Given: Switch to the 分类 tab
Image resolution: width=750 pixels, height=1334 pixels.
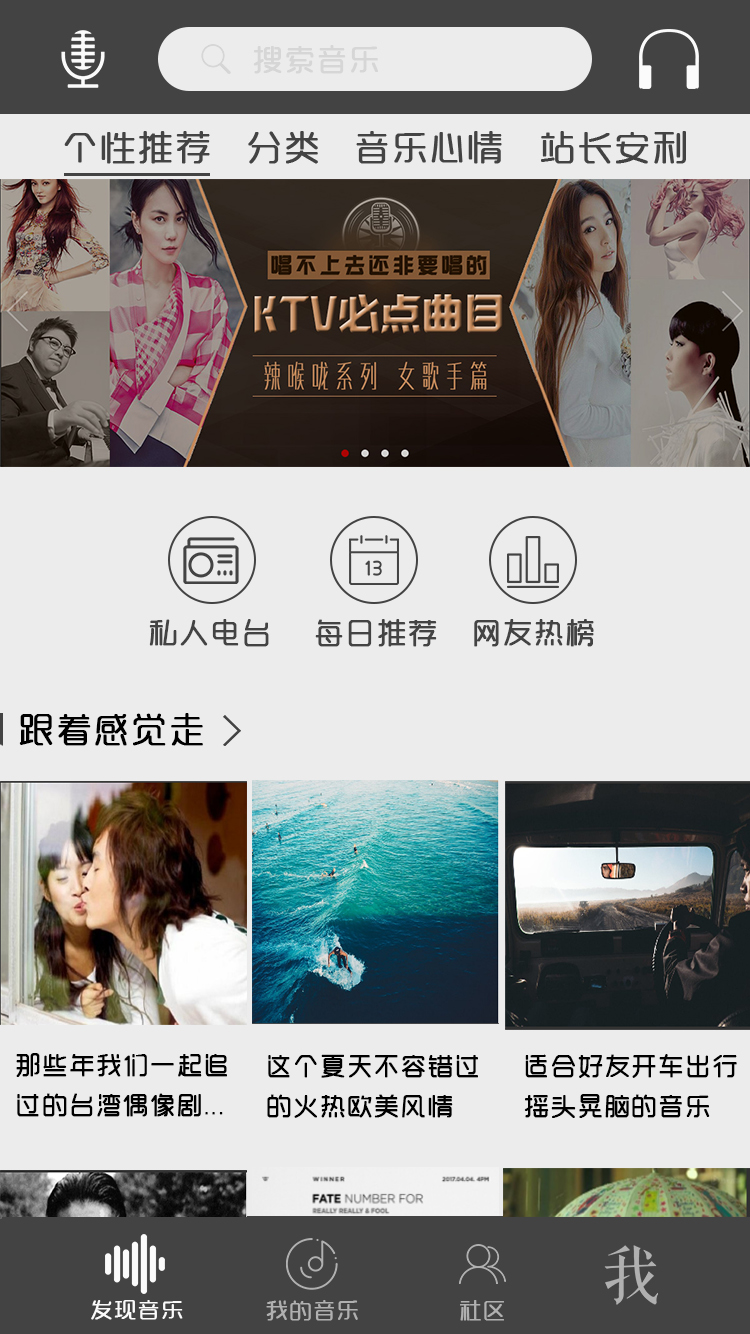Looking at the screenshot, I should [284, 149].
